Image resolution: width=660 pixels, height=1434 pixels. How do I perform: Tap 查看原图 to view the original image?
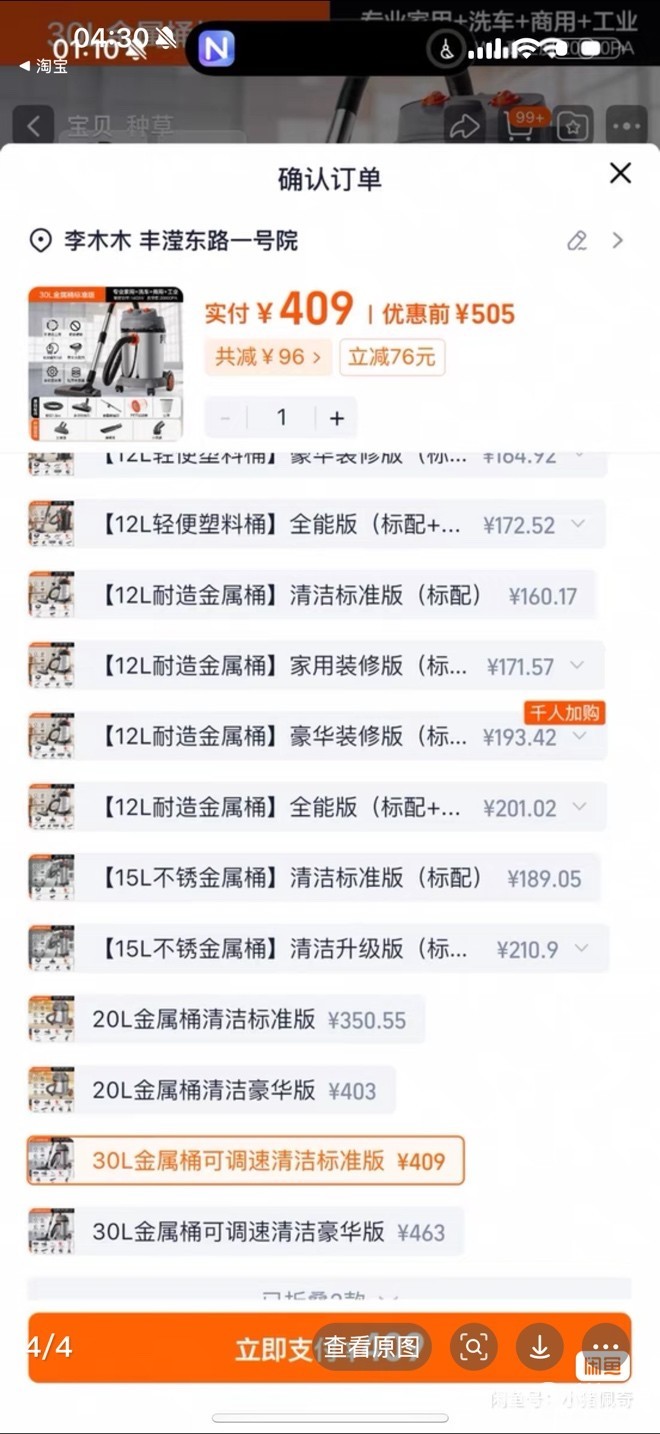371,1347
